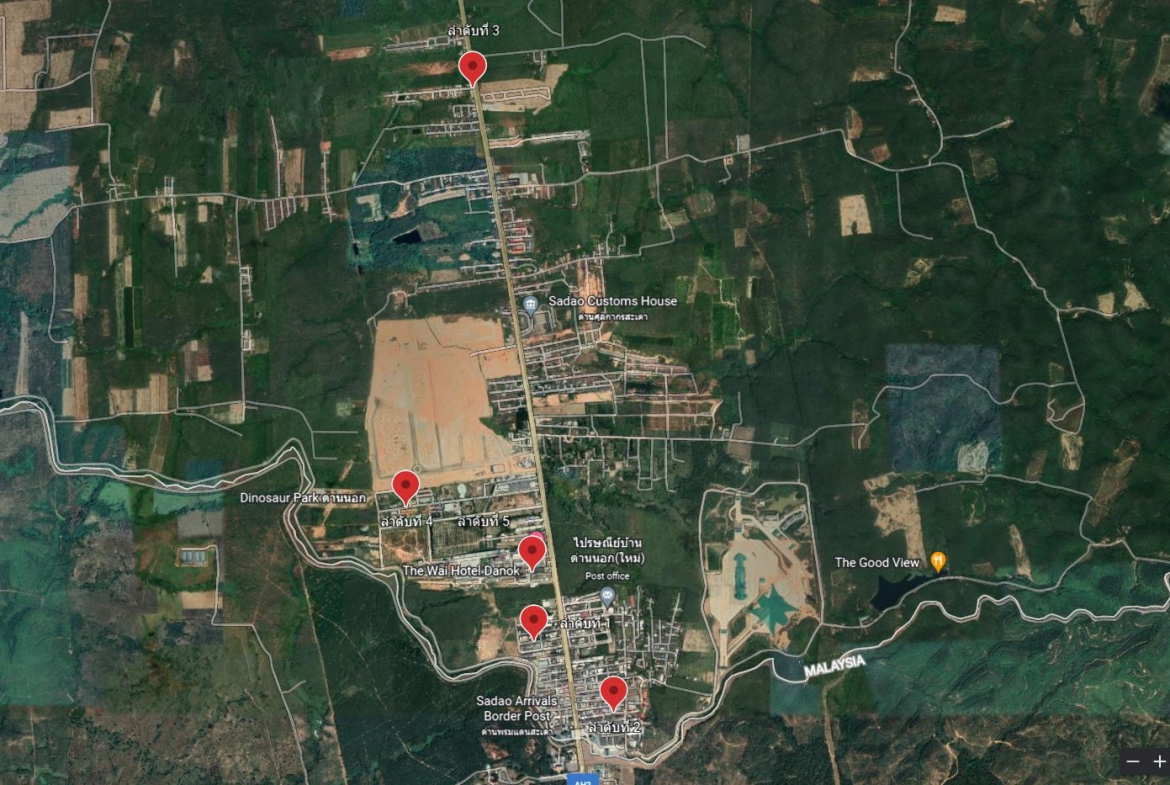This screenshot has height=785, width=1170.
Task: Select the ลำดับที่ 3 map pin
Action: [x=472, y=67]
